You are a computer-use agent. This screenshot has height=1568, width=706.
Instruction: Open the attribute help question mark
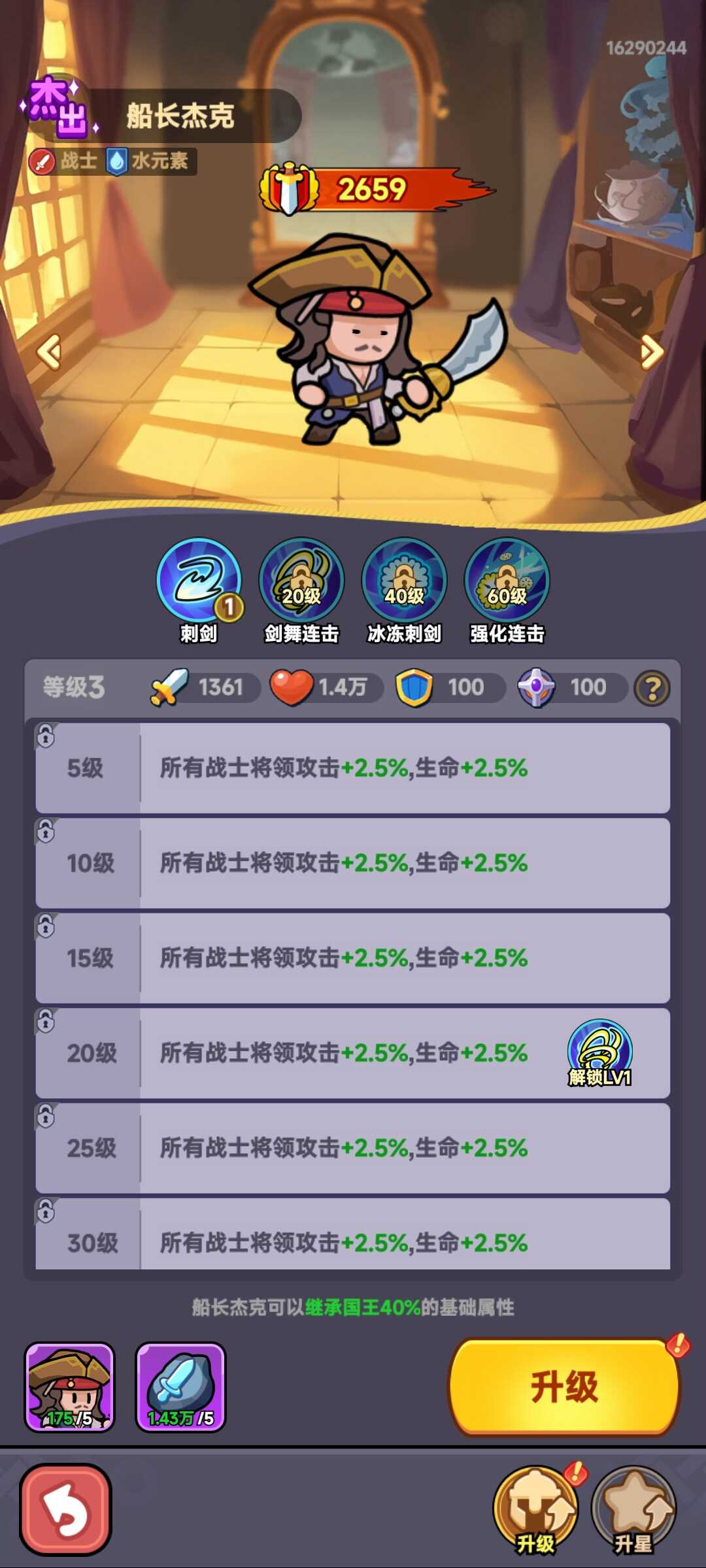coord(652,688)
